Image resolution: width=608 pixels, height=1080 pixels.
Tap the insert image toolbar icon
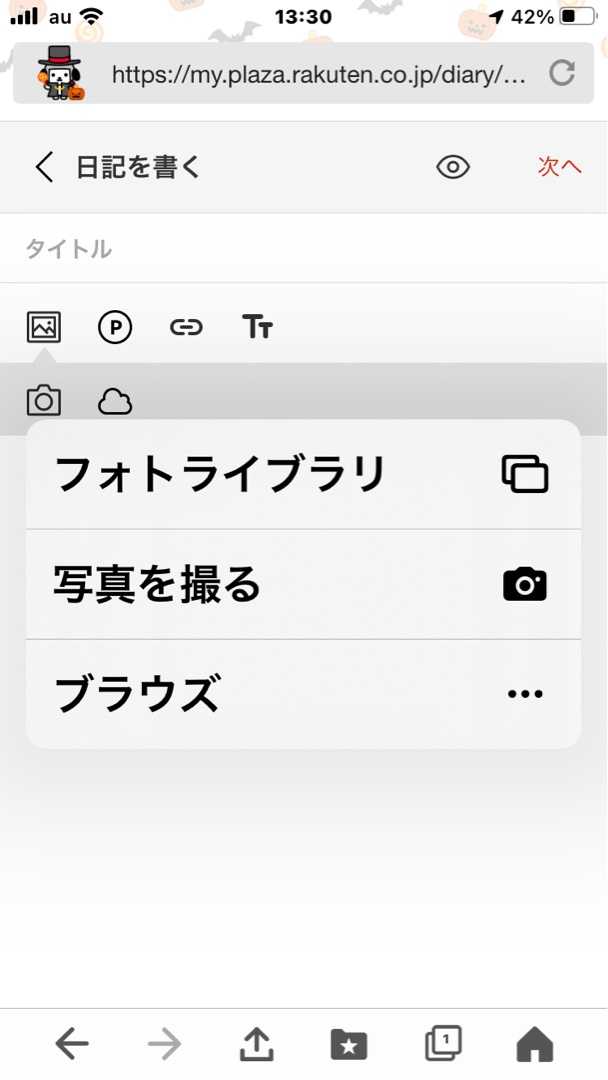point(44,327)
